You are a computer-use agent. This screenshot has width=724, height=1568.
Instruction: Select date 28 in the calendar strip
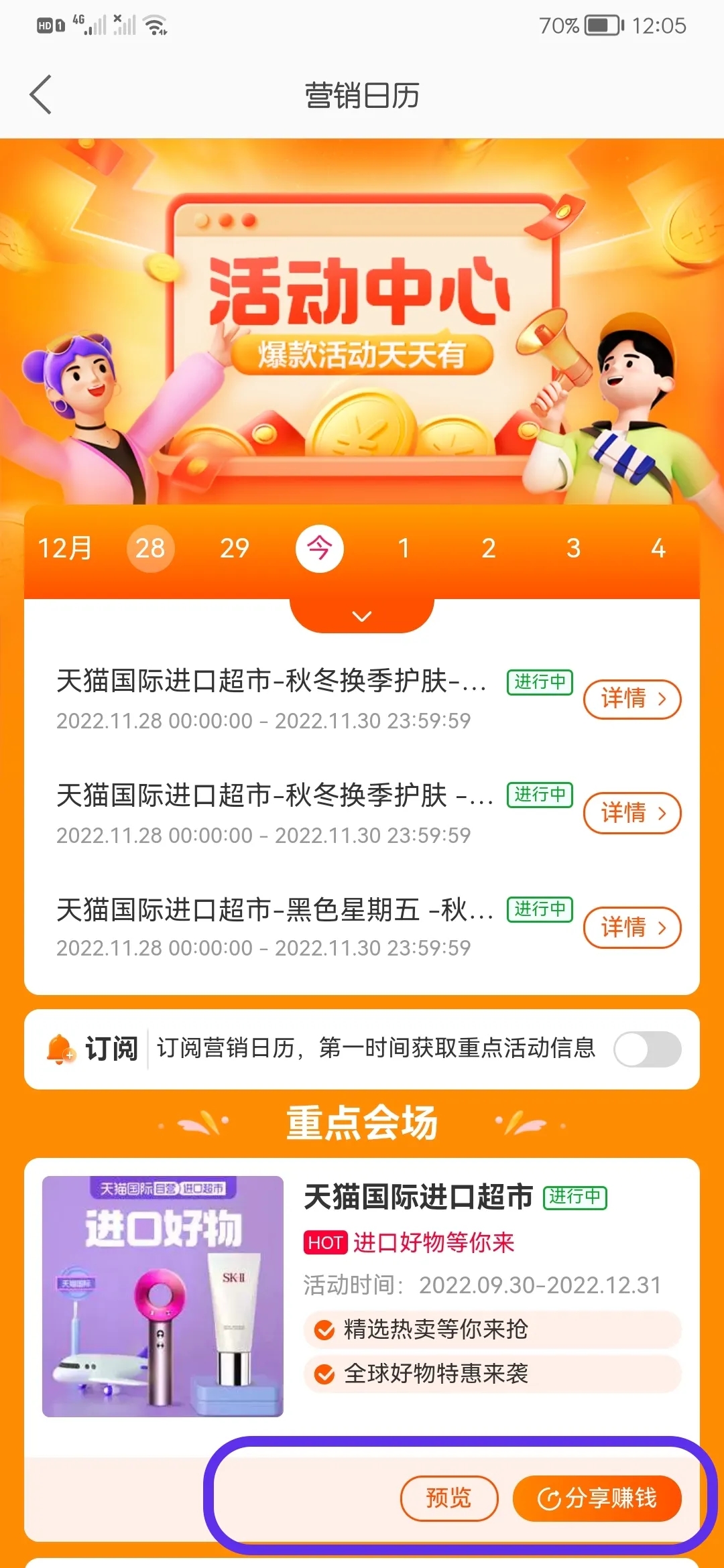pos(150,548)
